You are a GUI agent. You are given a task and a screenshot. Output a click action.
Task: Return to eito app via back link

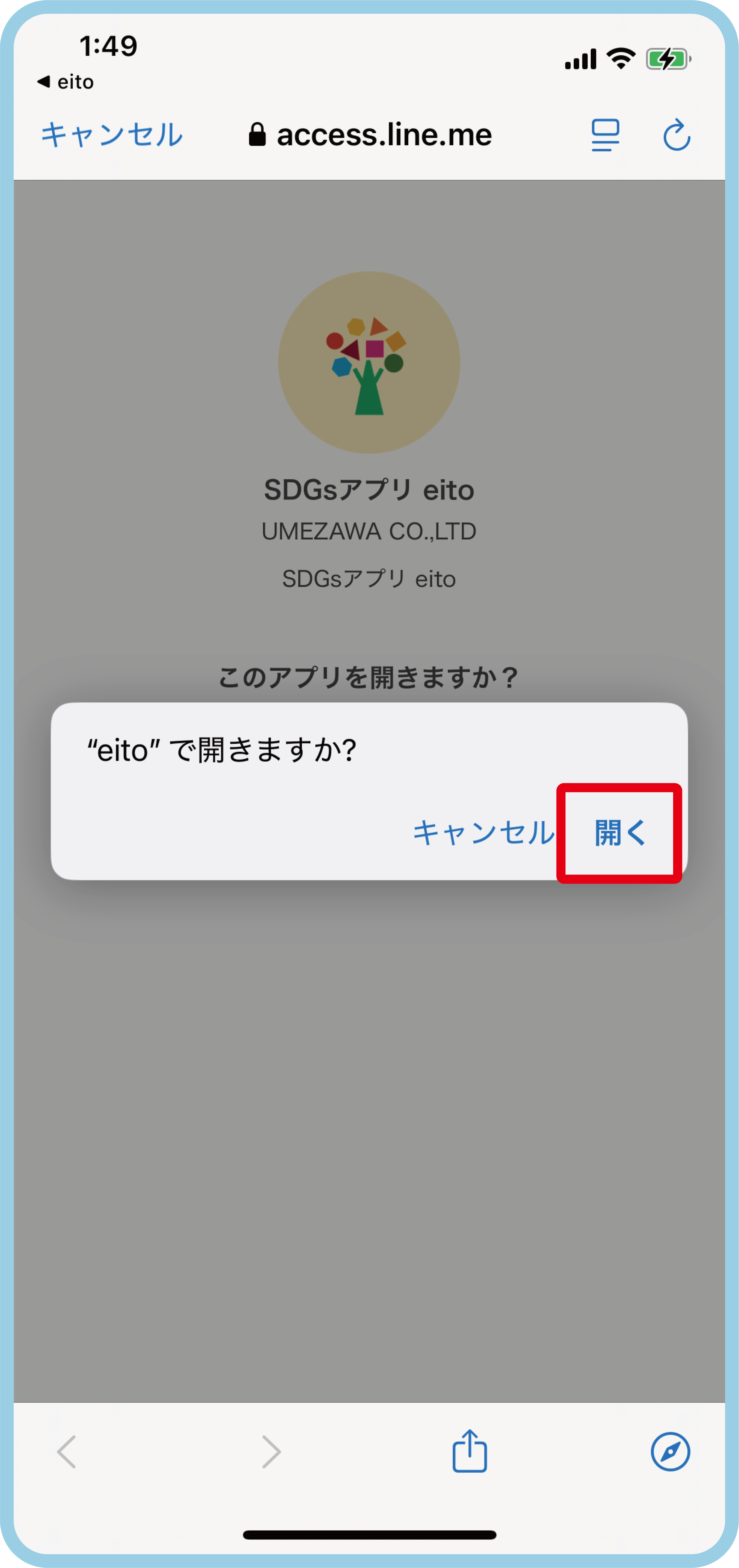pos(66,82)
